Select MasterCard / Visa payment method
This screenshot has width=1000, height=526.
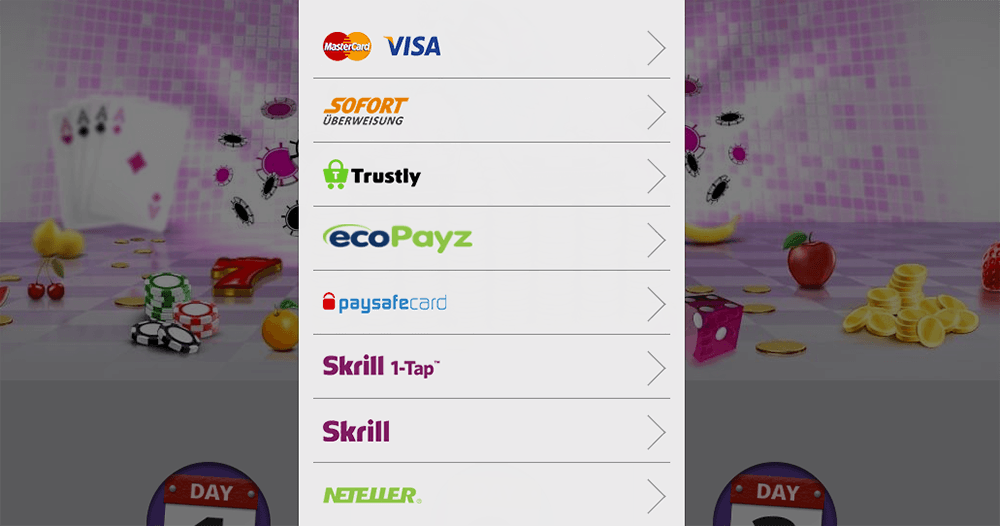click(x=490, y=47)
